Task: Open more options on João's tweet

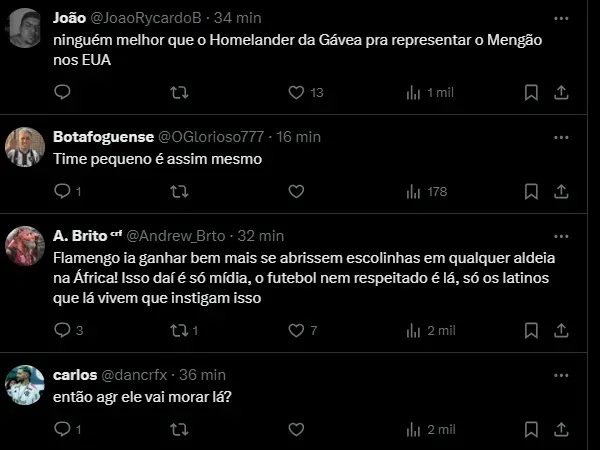Action: click(559, 18)
